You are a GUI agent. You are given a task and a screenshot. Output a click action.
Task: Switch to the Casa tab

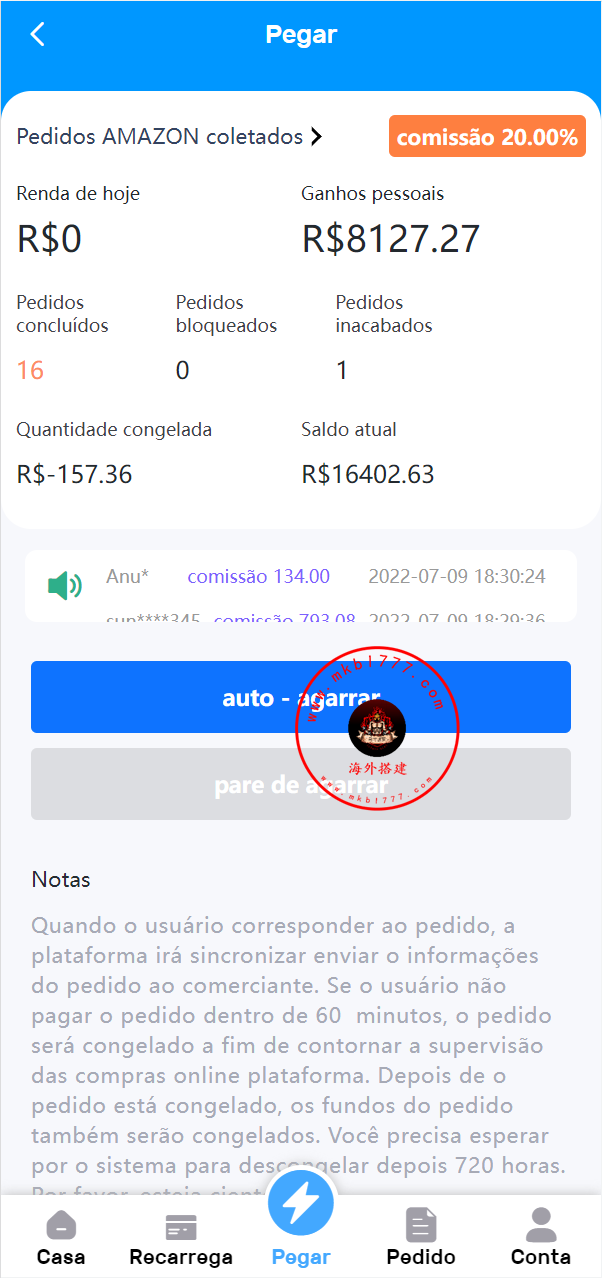61,1238
